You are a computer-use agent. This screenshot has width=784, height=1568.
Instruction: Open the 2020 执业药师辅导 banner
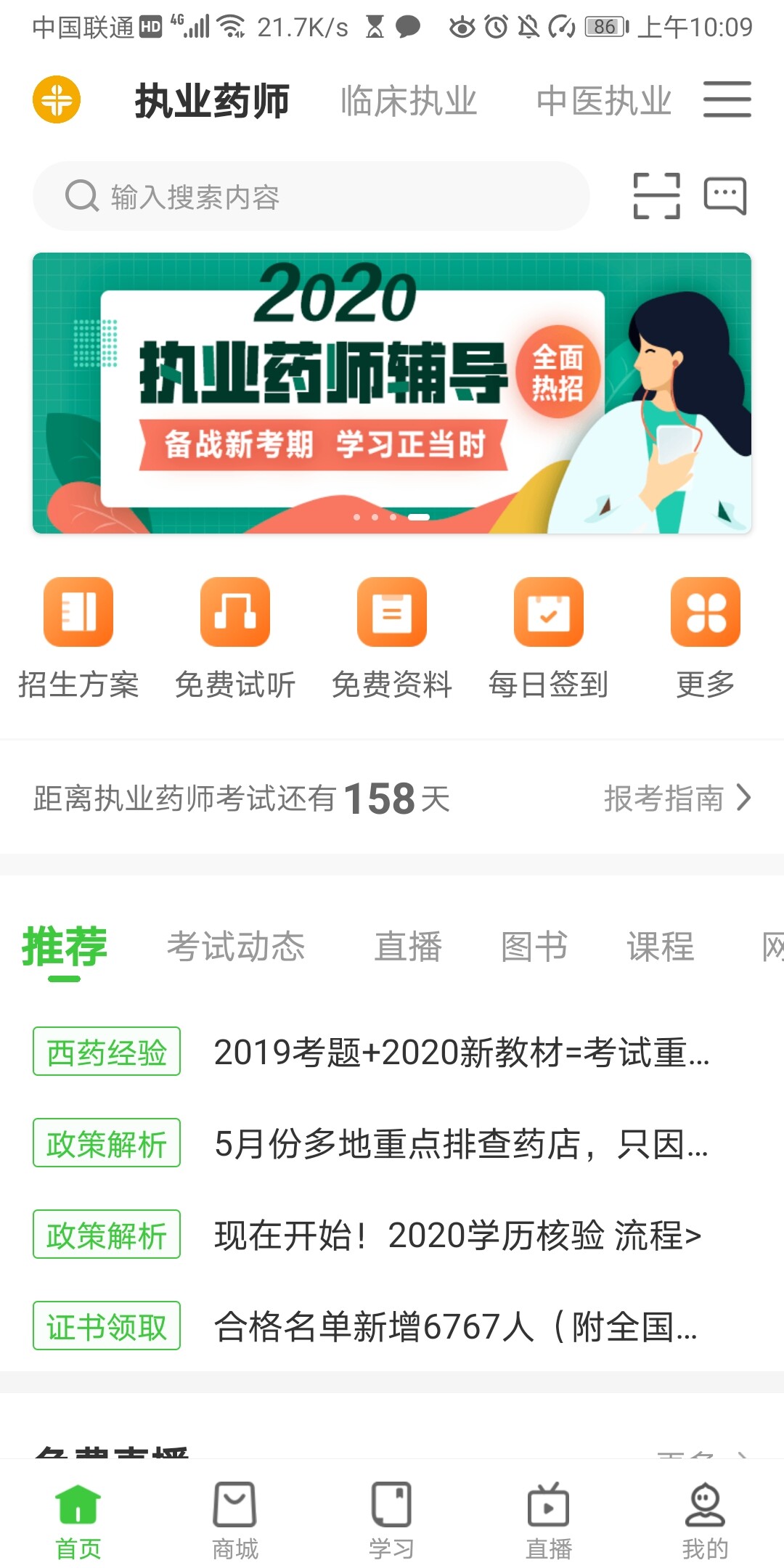coord(392,393)
